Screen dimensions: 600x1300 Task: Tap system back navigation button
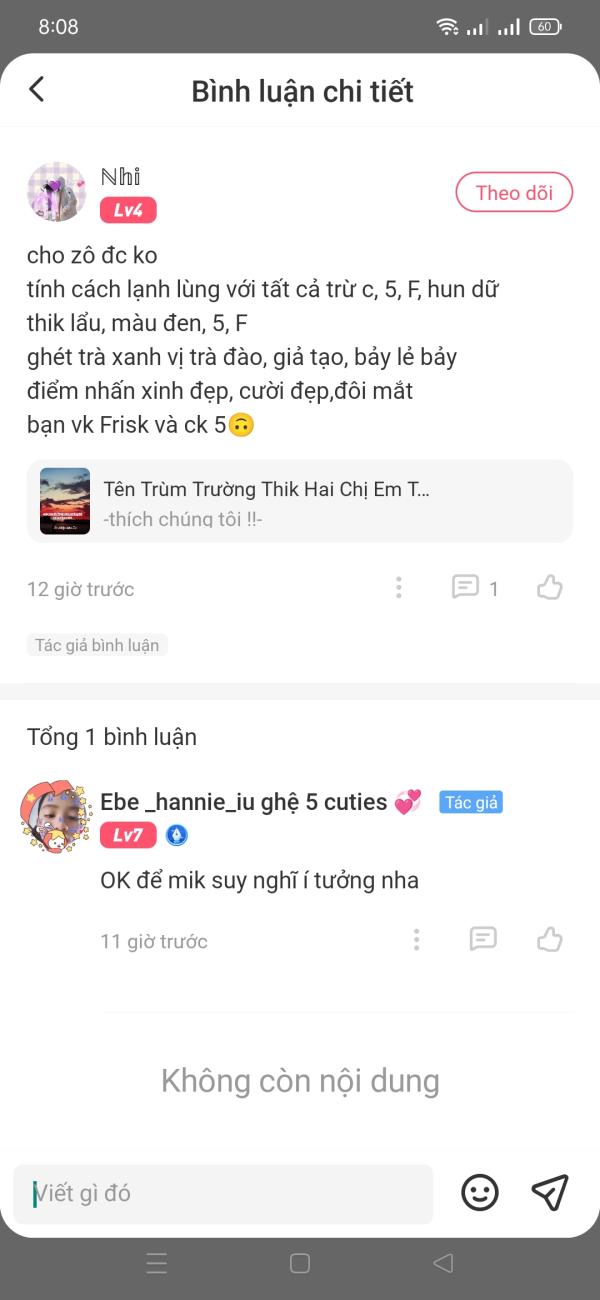click(x=443, y=1263)
